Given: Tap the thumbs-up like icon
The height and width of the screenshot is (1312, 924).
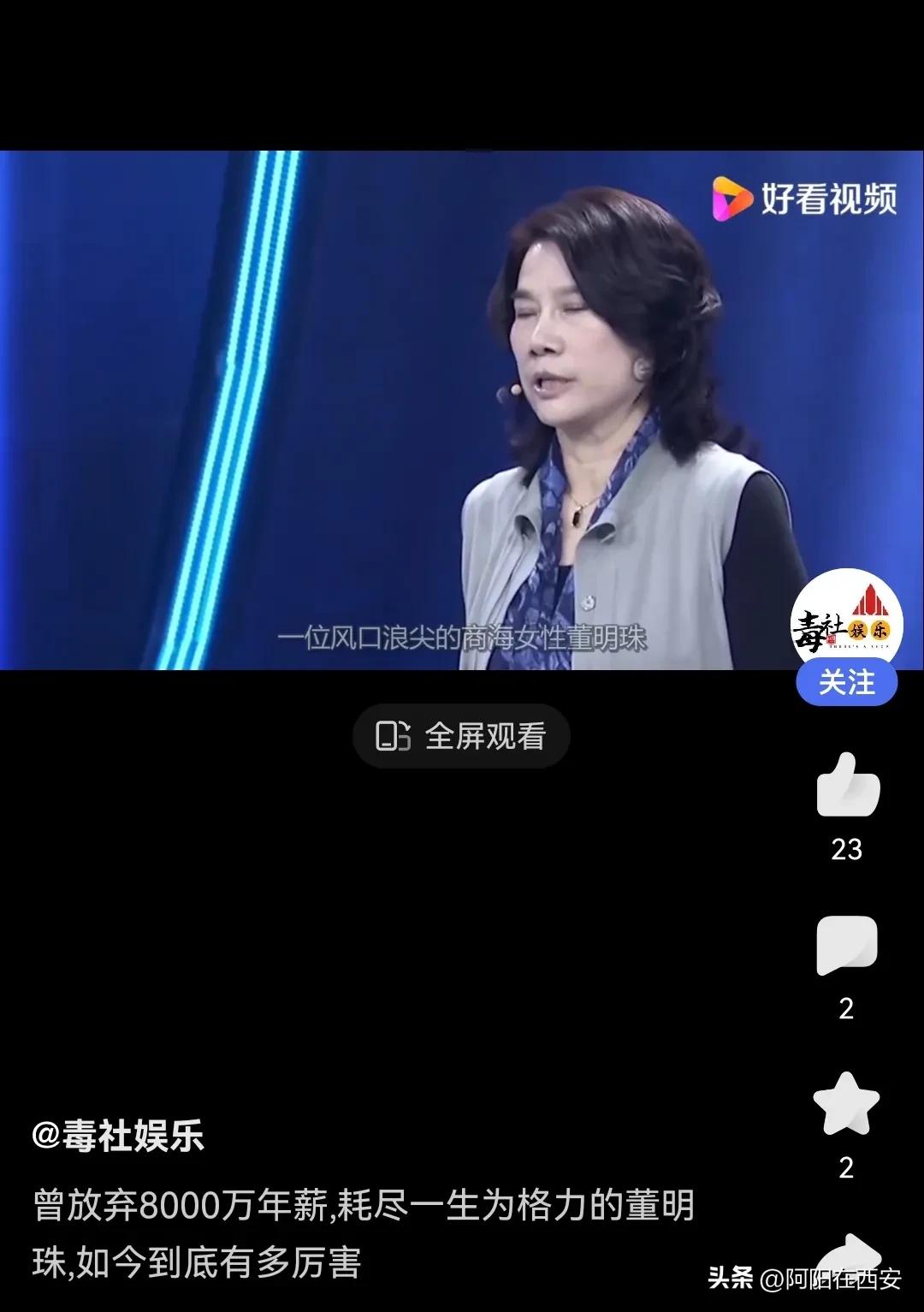Looking at the screenshot, I should (848, 793).
